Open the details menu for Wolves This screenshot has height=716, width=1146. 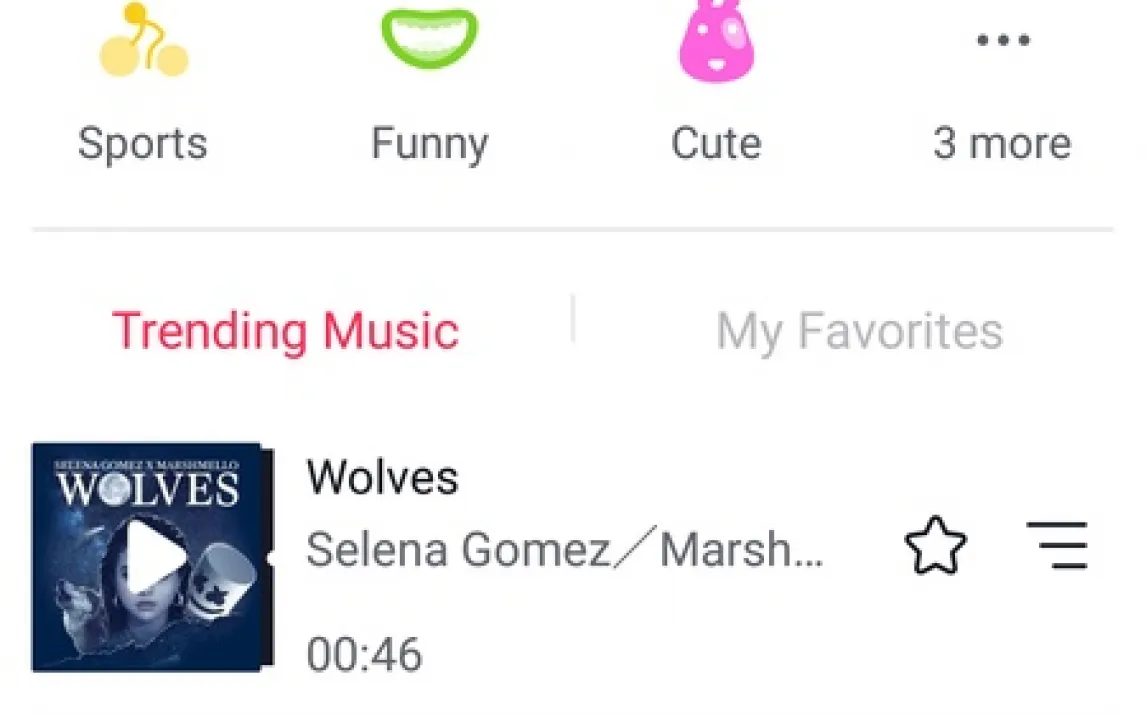tap(1057, 546)
